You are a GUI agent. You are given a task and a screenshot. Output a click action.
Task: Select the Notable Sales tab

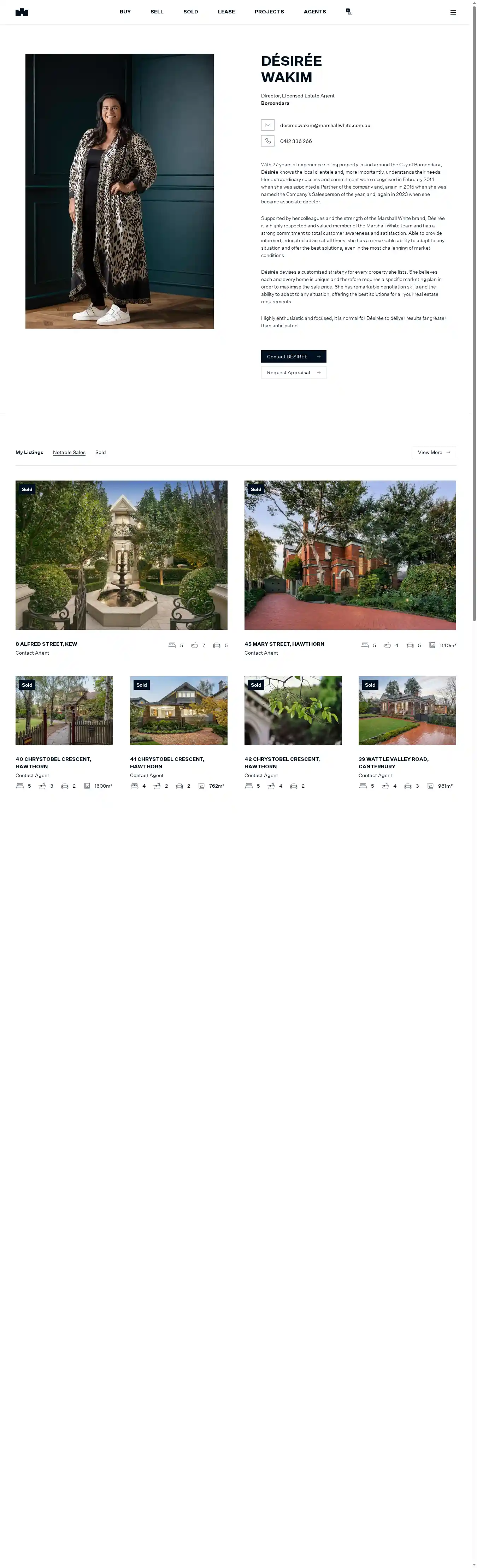pyautogui.click(x=69, y=452)
